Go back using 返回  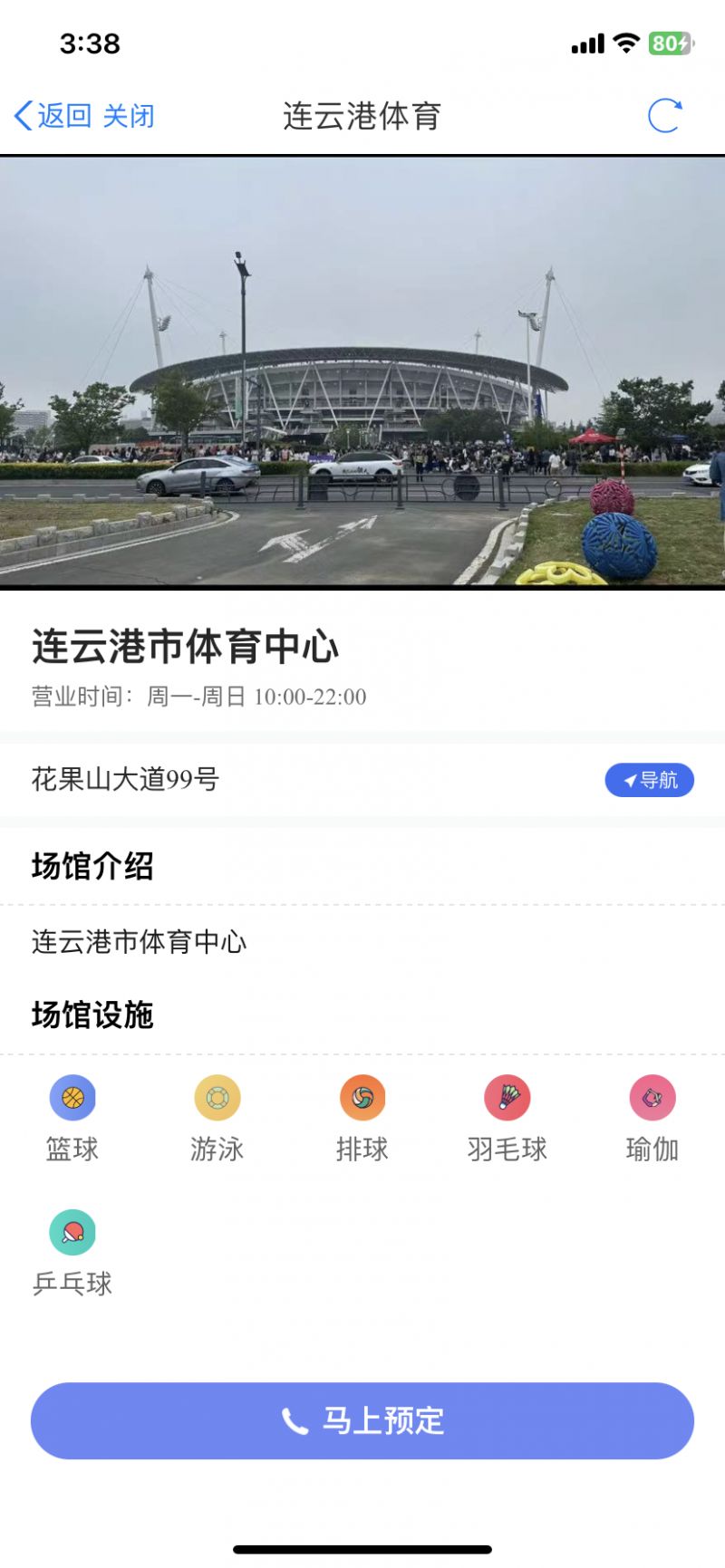[x=53, y=116]
